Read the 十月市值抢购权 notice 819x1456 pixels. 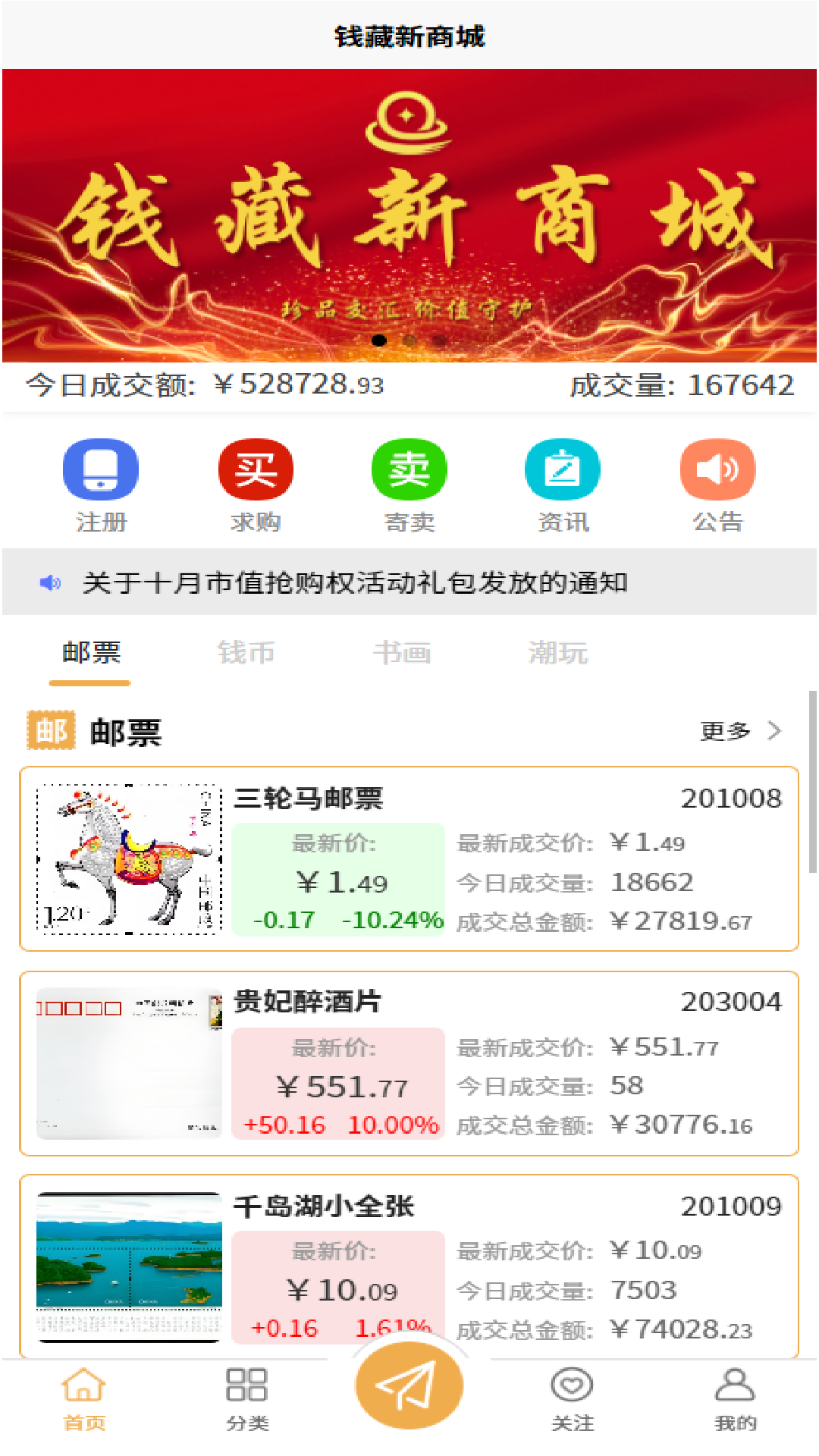pyautogui.click(x=355, y=582)
